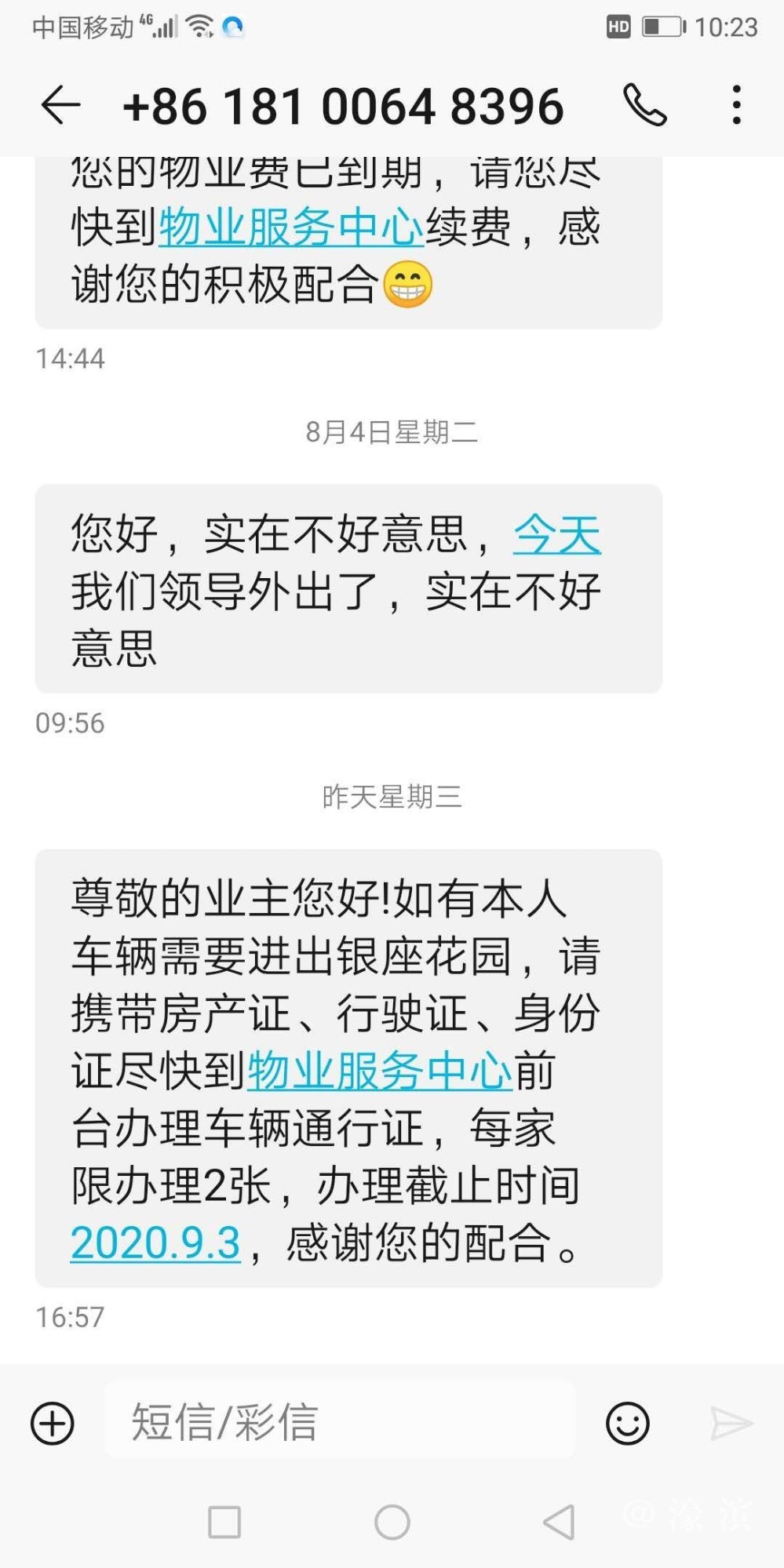Open the emoji picker
Viewport: 784px width, 1568px height.
tap(628, 1423)
